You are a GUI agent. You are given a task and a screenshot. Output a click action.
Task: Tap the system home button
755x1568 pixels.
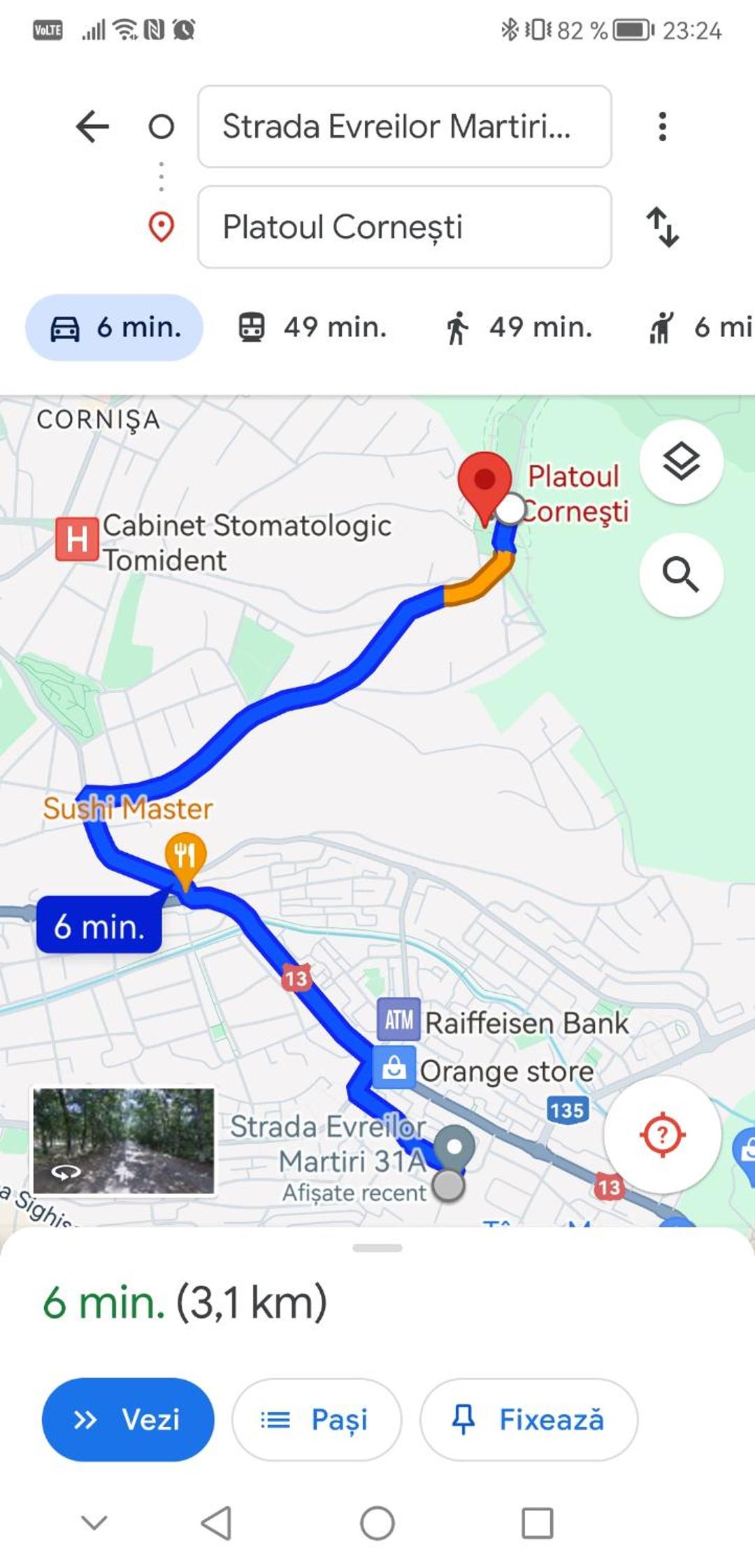click(377, 1523)
